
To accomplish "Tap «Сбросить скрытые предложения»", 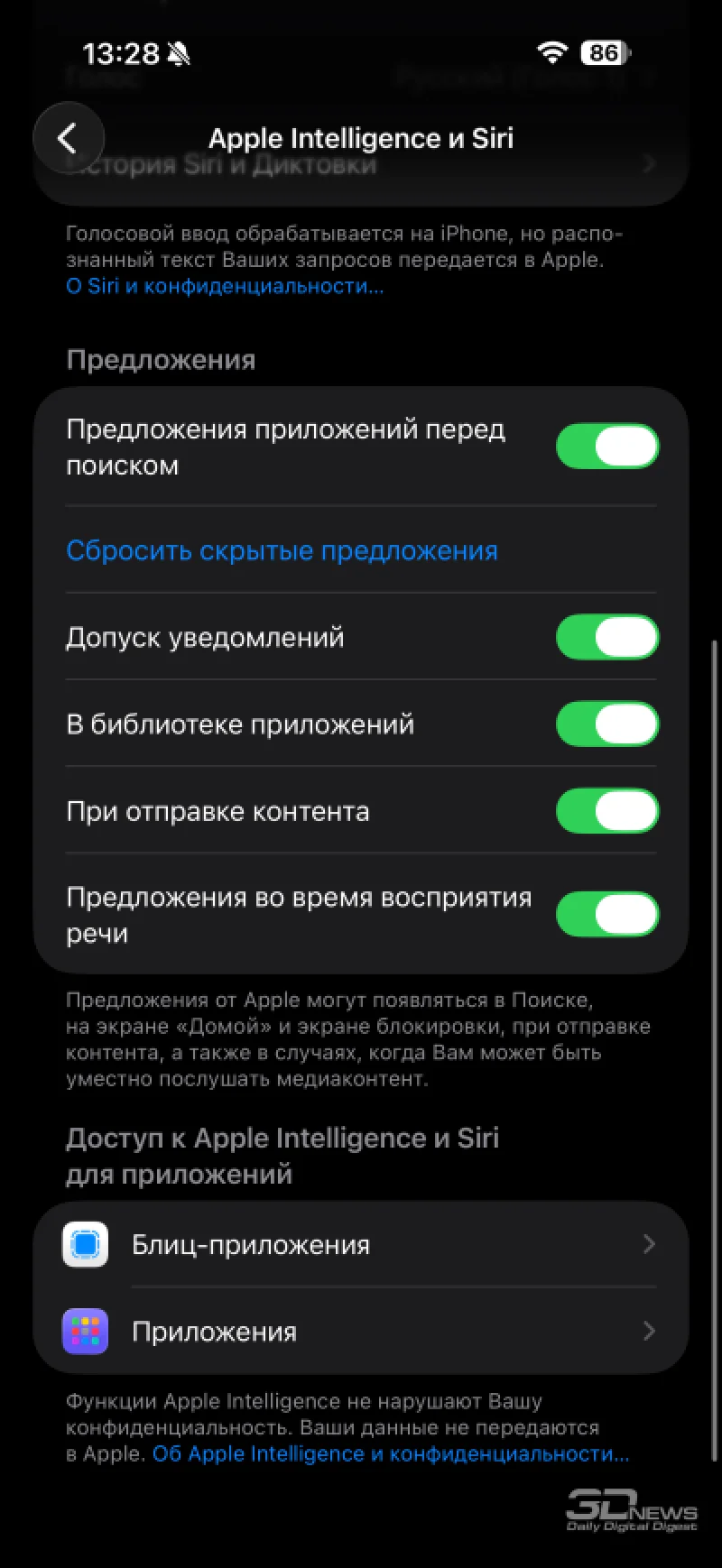I will 282,550.
